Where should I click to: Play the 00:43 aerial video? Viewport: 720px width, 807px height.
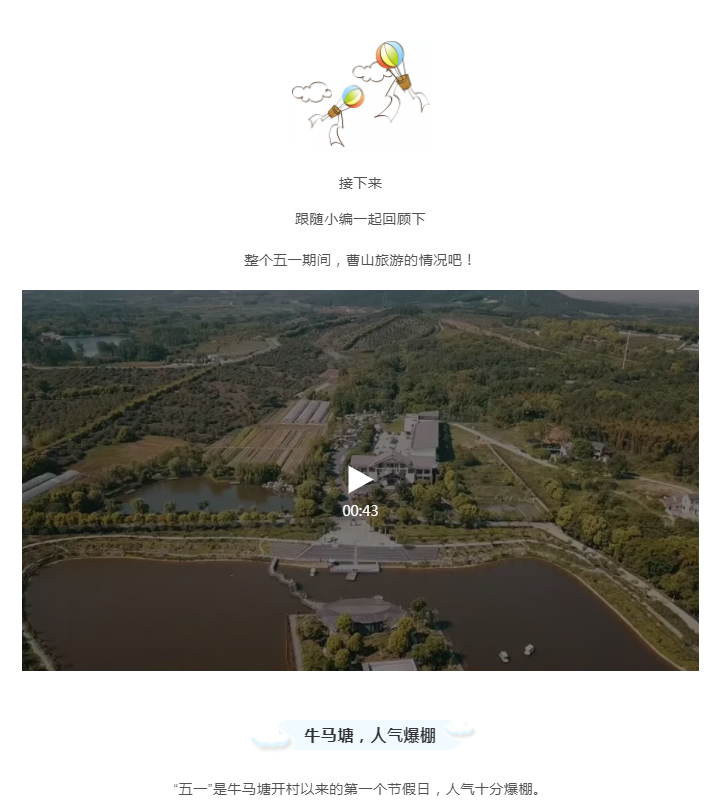coord(360,480)
